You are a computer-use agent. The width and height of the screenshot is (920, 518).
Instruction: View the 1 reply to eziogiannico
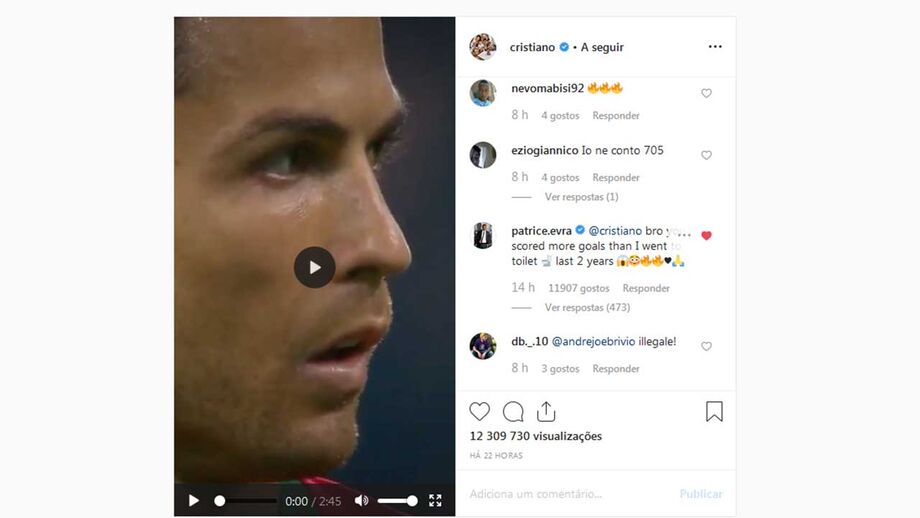click(x=582, y=197)
